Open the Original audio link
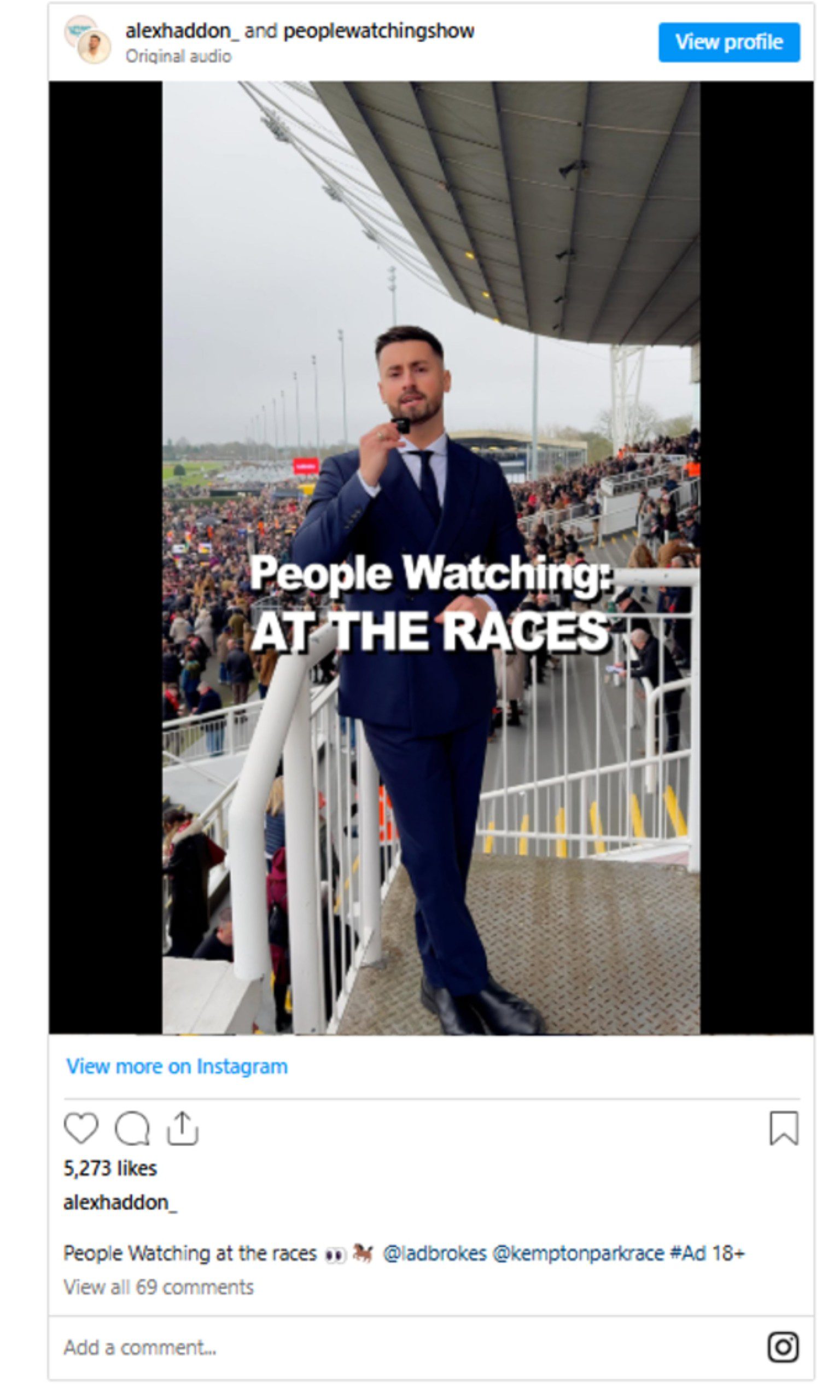Viewport: 840px width, 1400px height. [178, 56]
